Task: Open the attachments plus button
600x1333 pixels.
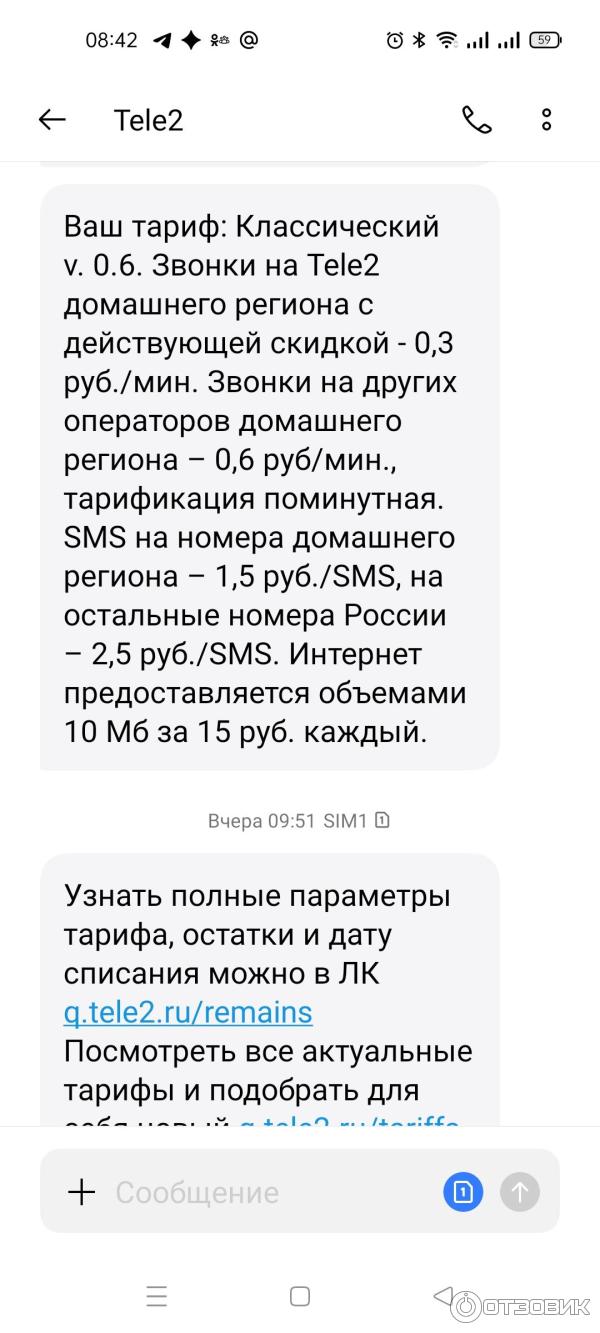Action: pyautogui.click(x=81, y=1192)
